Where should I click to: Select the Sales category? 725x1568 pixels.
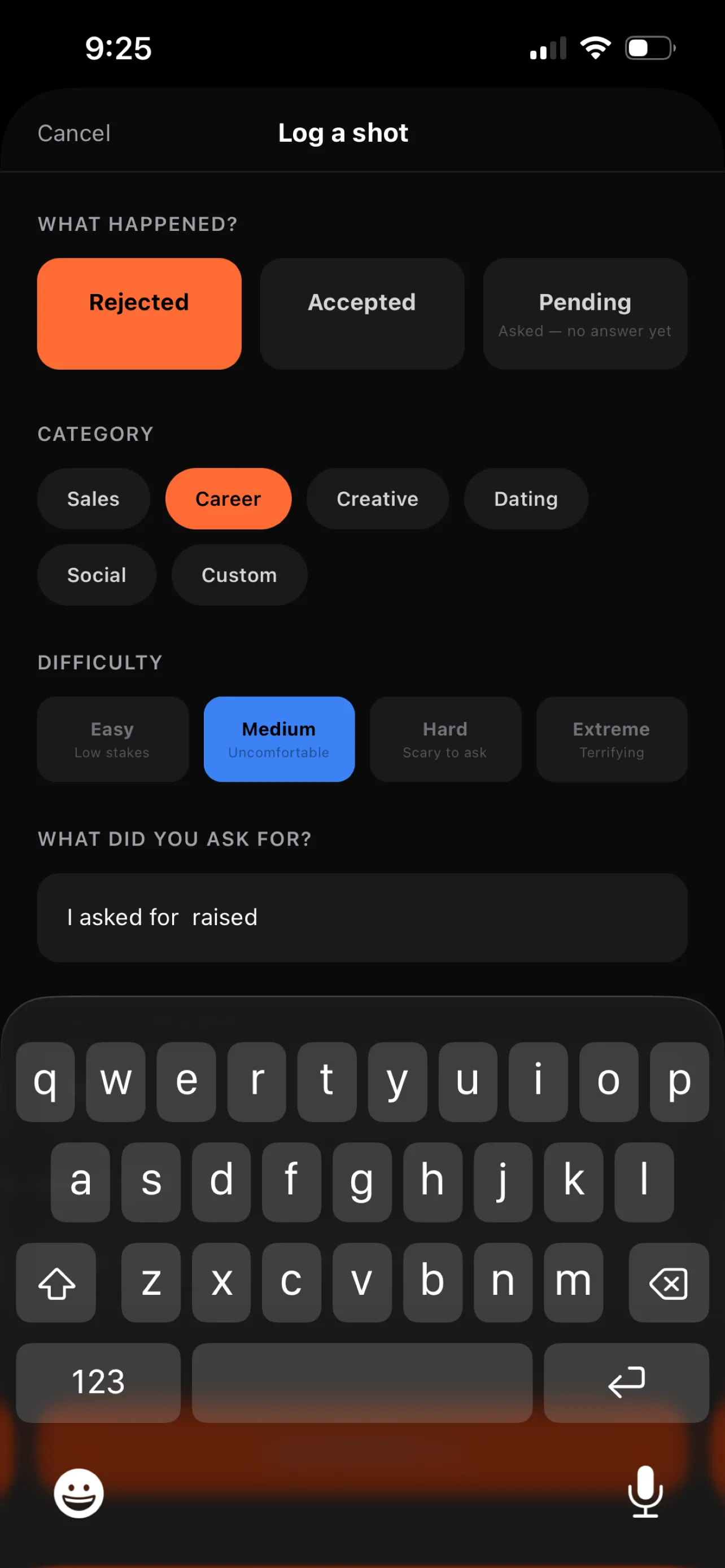[93, 498]
